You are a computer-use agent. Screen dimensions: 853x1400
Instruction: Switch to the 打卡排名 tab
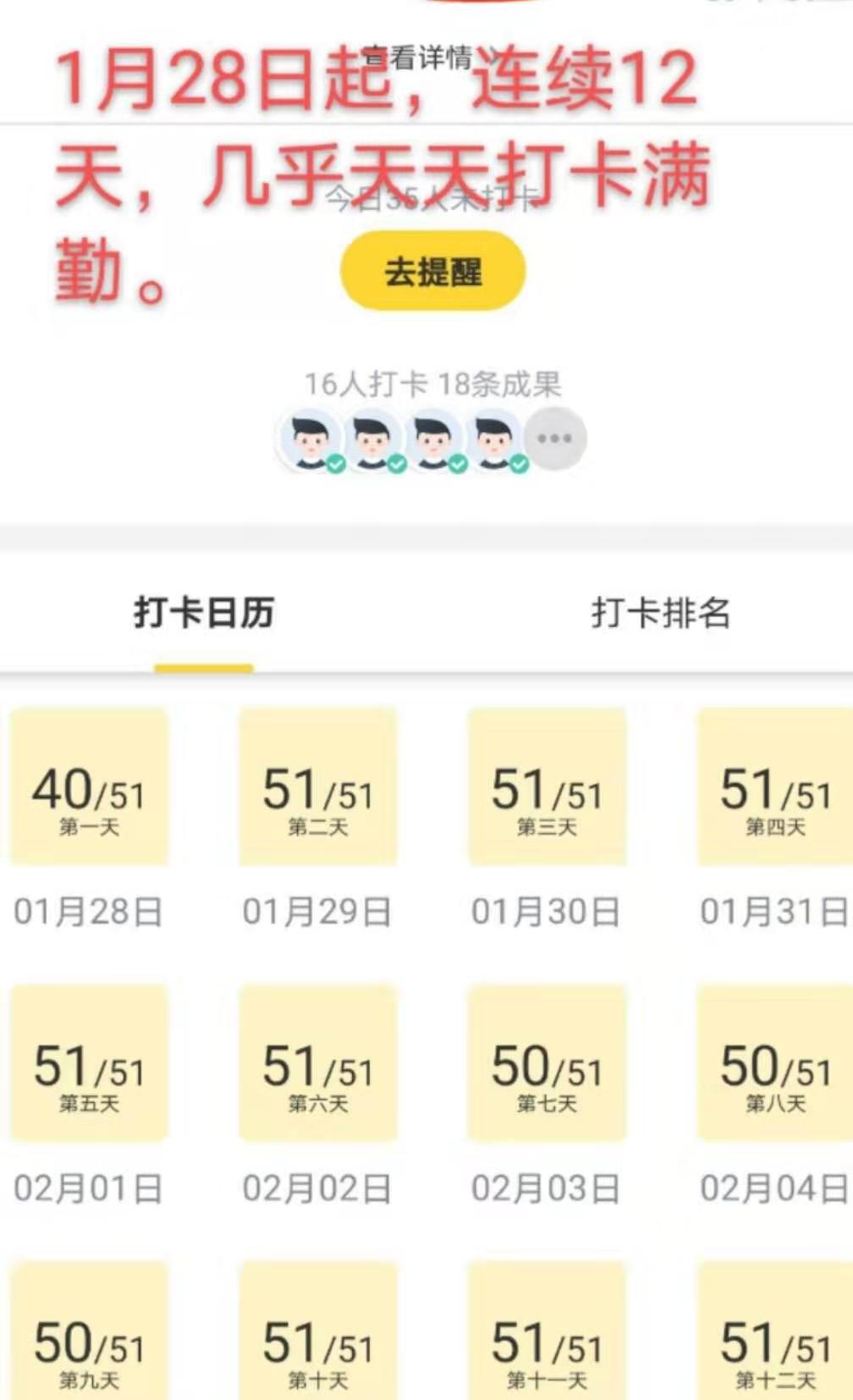click(660, 612)
